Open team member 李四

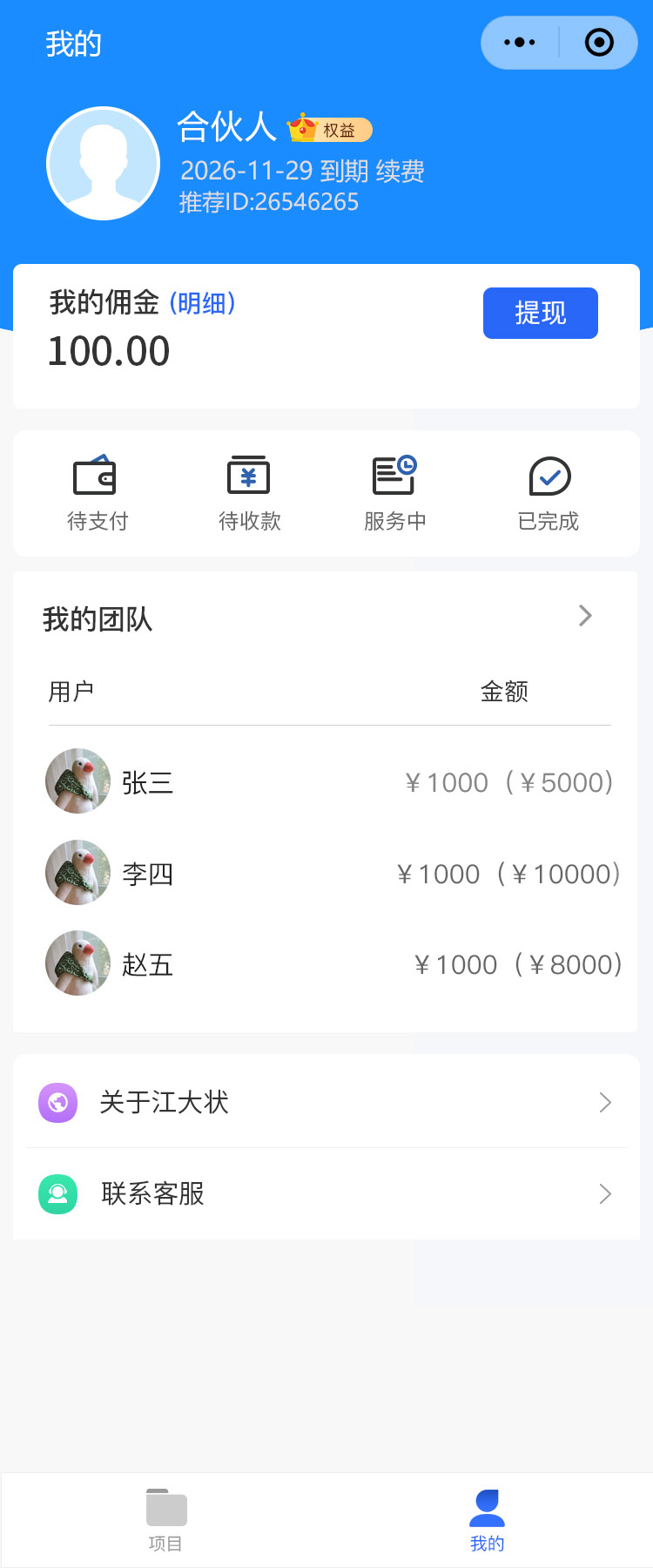pyautogui.click(x=147, y=873)
